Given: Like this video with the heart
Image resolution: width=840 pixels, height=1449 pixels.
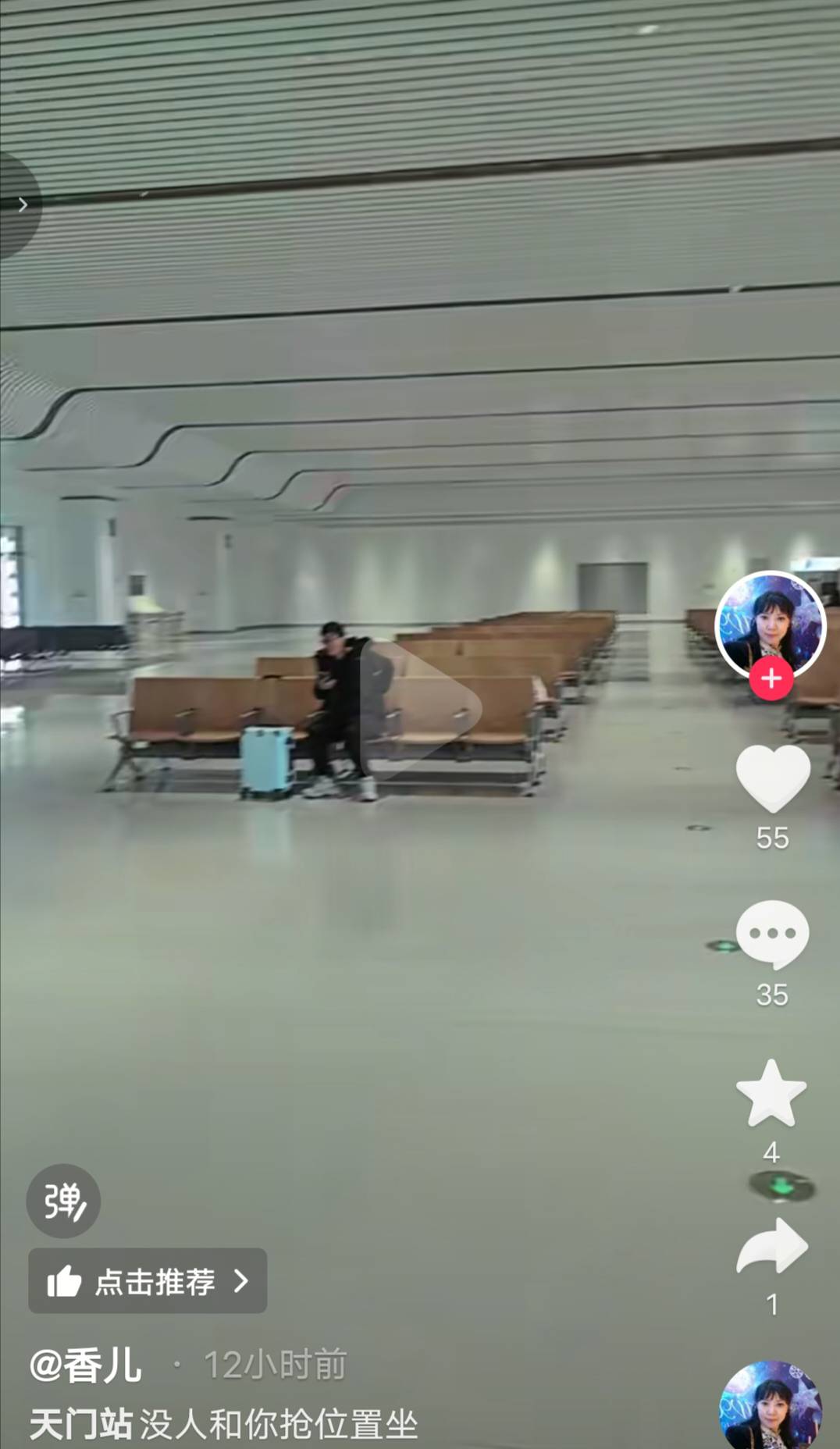Looking at the screenshot, I should click(772, 777).
